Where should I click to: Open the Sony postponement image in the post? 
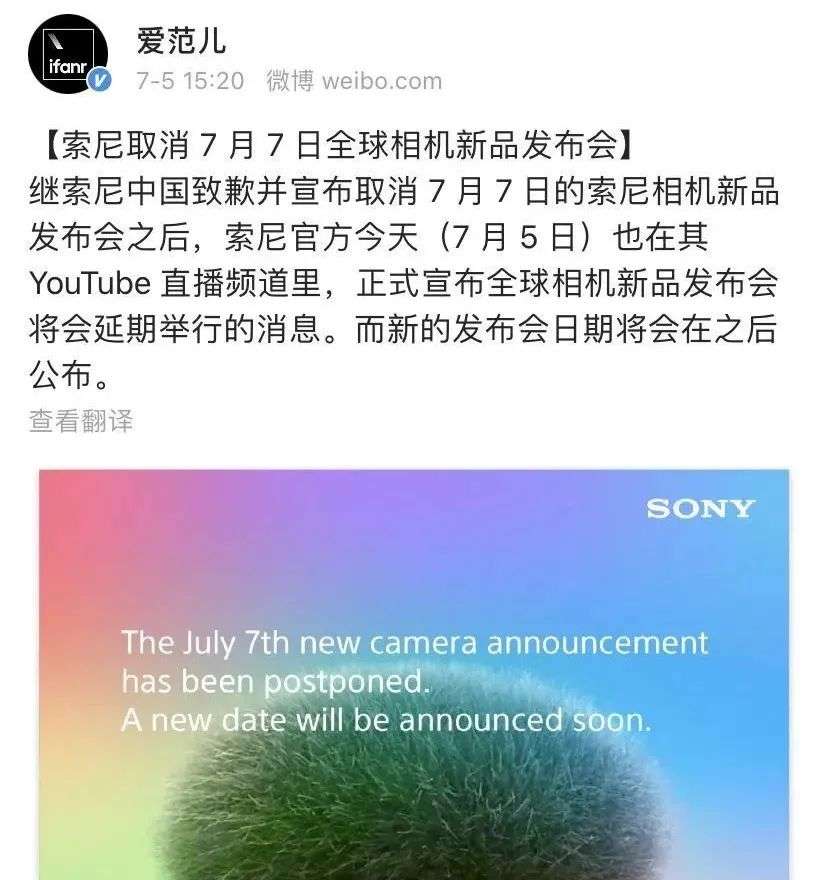(x=414, y=674)
